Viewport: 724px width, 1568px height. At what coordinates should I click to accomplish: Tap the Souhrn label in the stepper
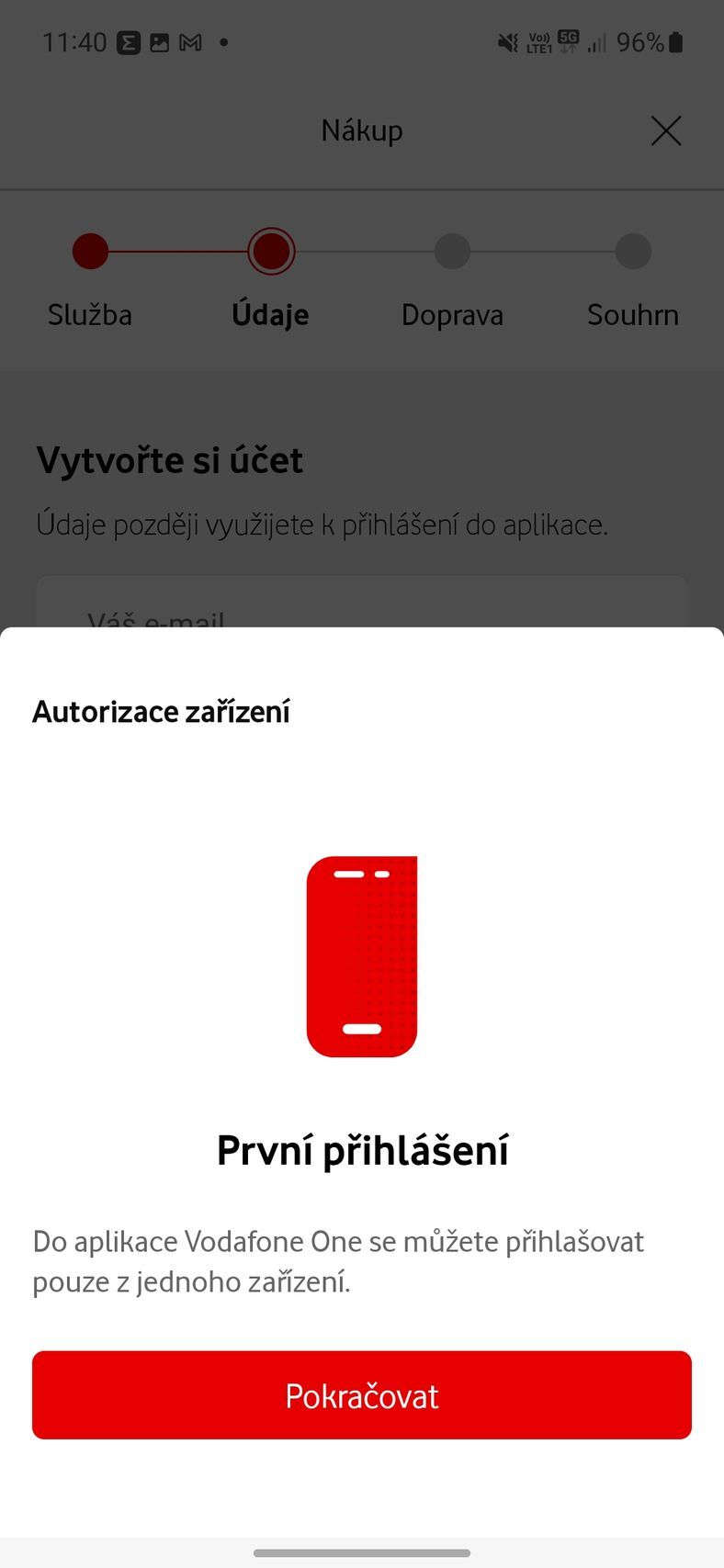[633, 314]
